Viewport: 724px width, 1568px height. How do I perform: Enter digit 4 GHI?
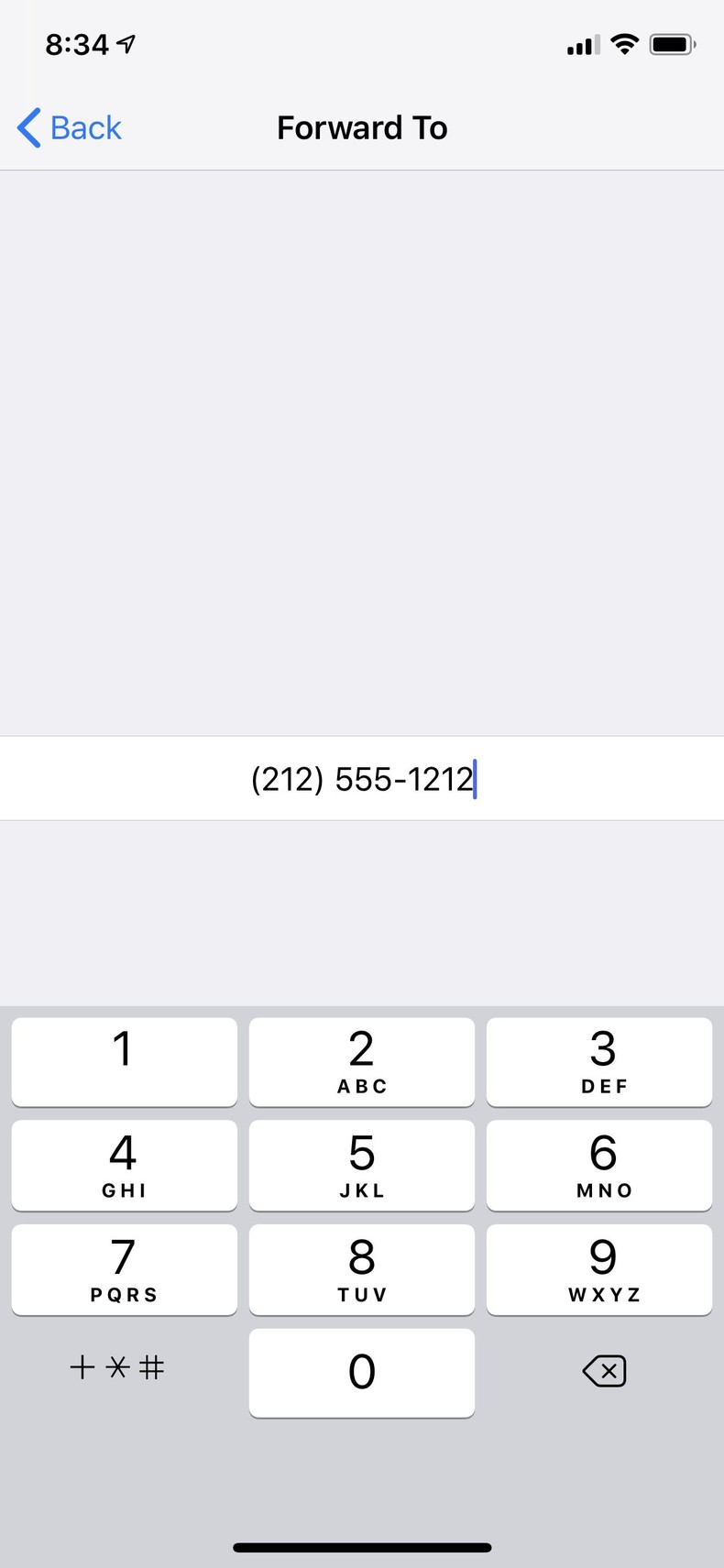point(124,1165)
